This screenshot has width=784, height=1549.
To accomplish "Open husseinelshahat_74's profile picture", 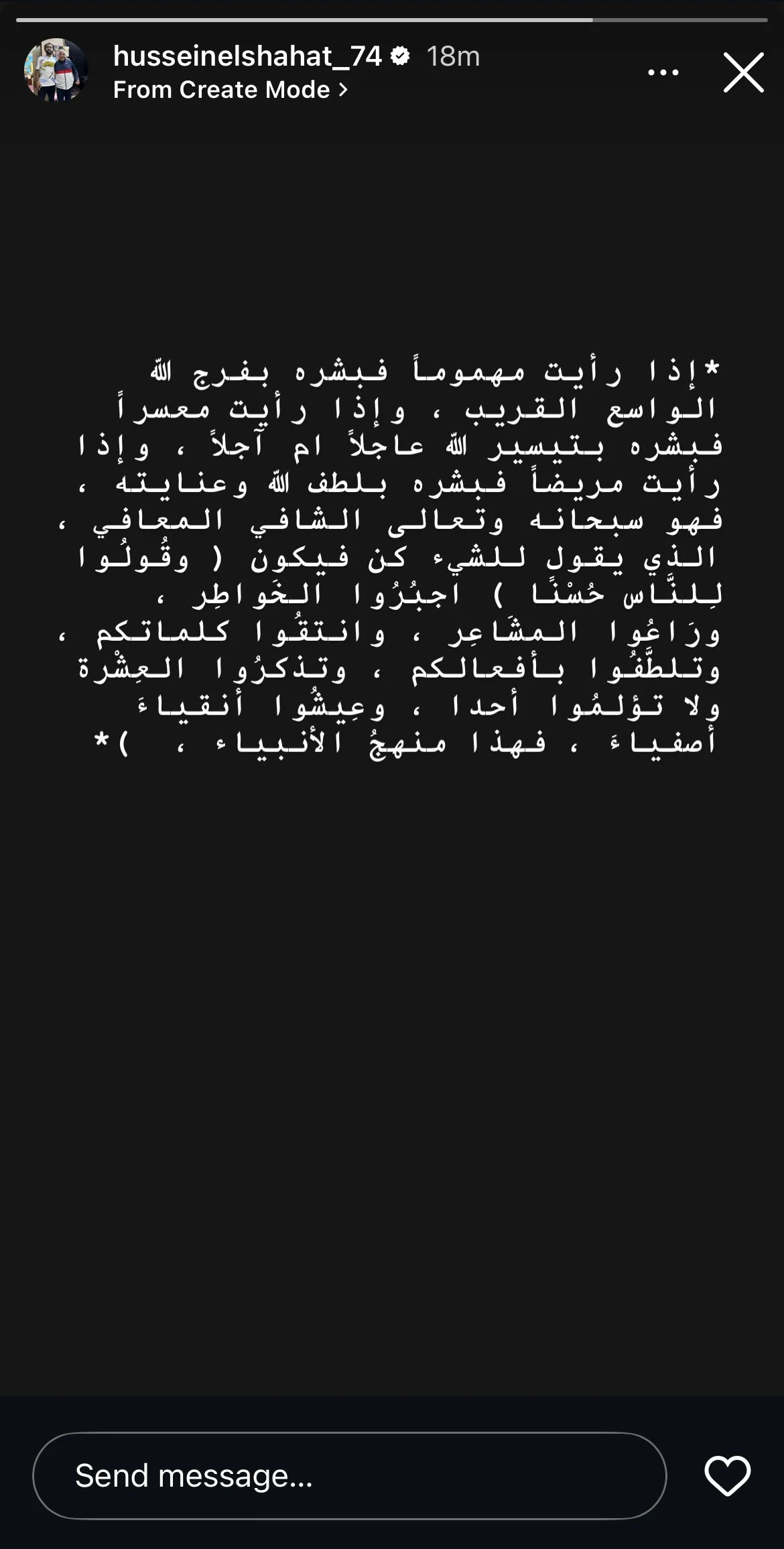I will point(56,70).
